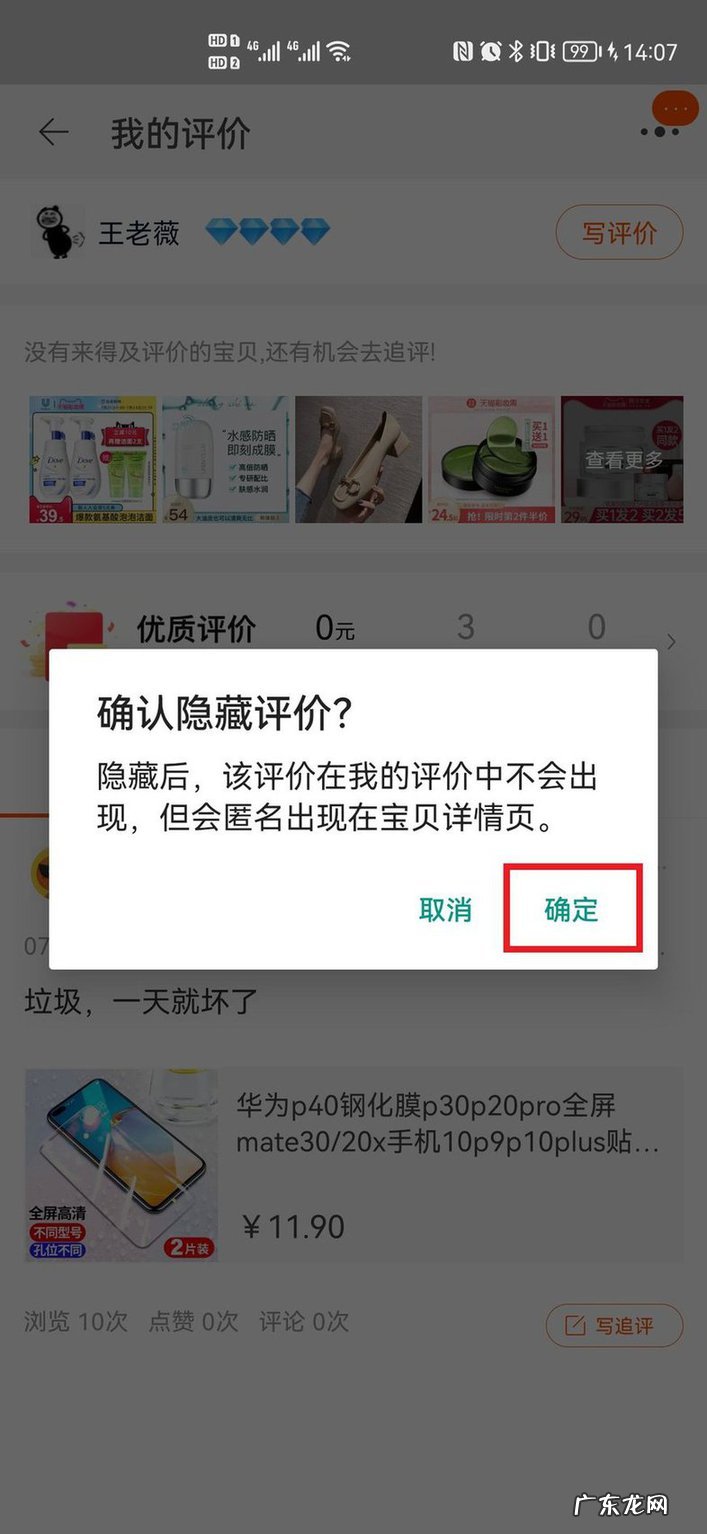View more items via 查看更多
Viewport: 707px width, 1534px height.
623,459
